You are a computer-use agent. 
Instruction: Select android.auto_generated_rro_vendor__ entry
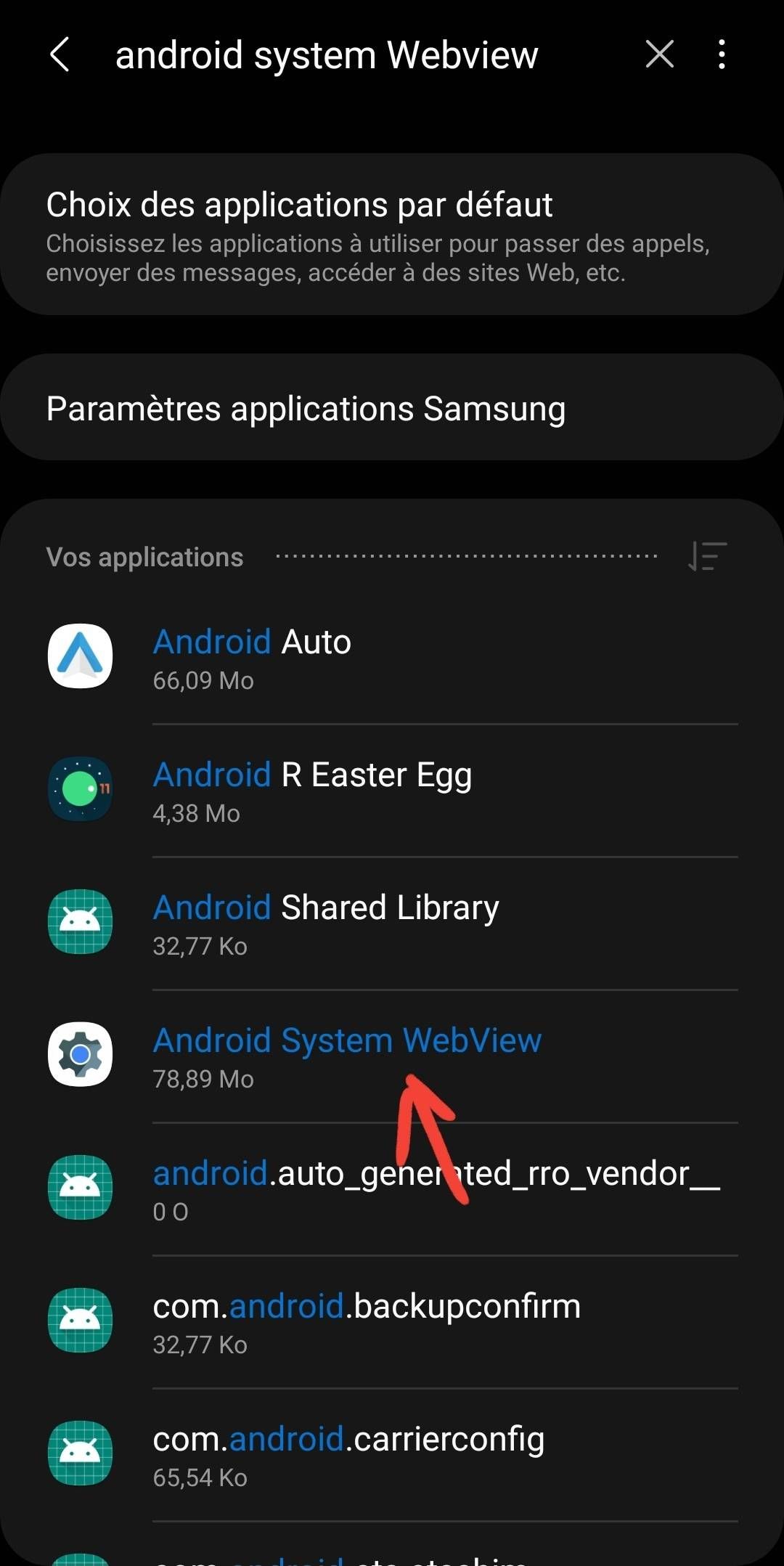pyautogui.click(x=392, y=1189)
